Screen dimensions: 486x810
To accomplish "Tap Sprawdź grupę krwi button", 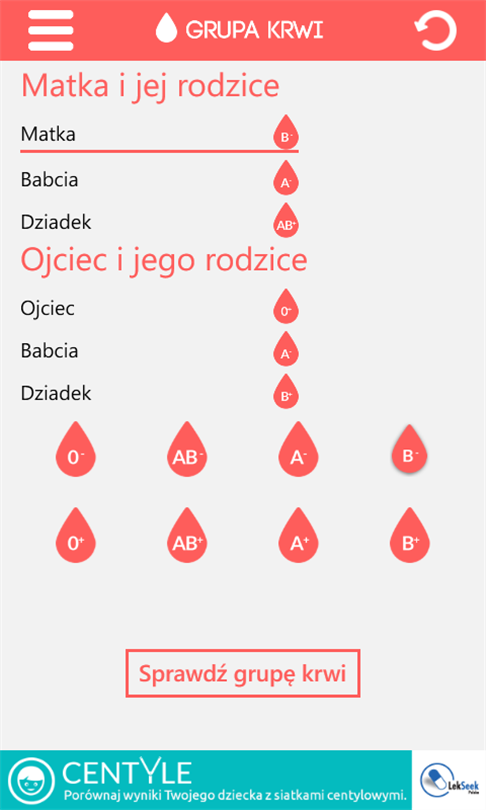I will (243, 674).
